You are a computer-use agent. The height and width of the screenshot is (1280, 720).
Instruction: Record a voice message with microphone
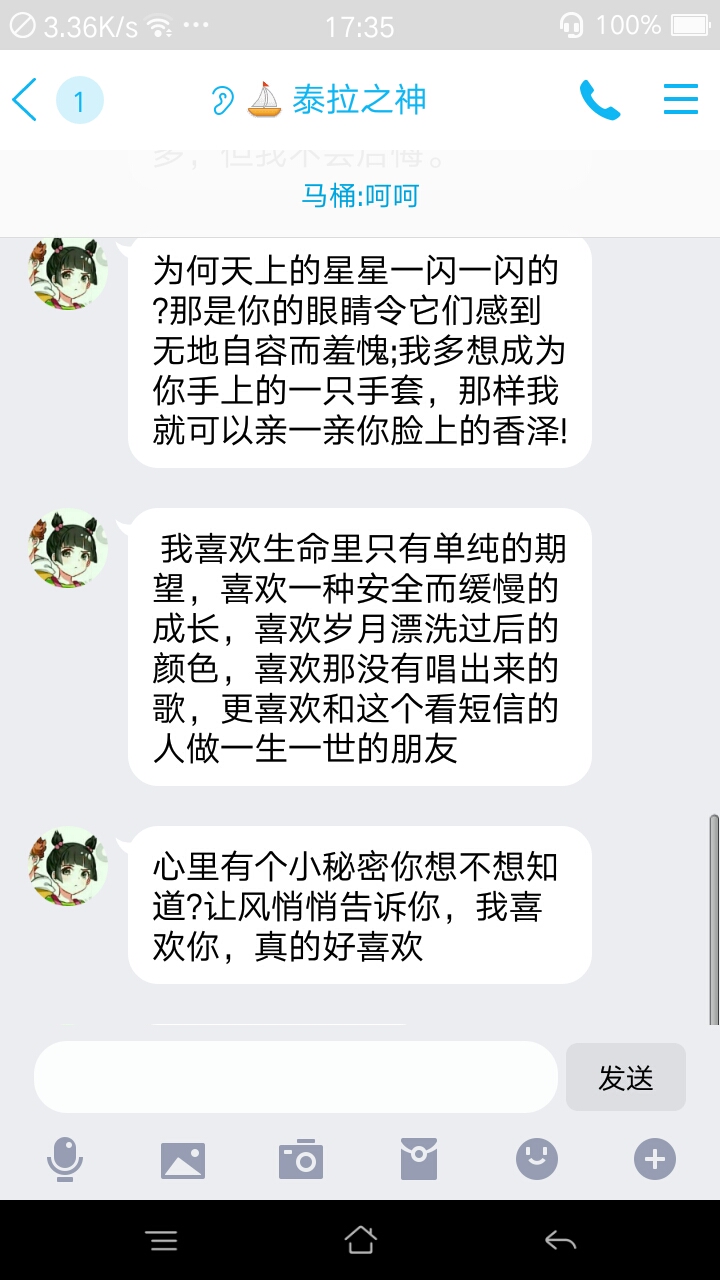click(65, 1160)
